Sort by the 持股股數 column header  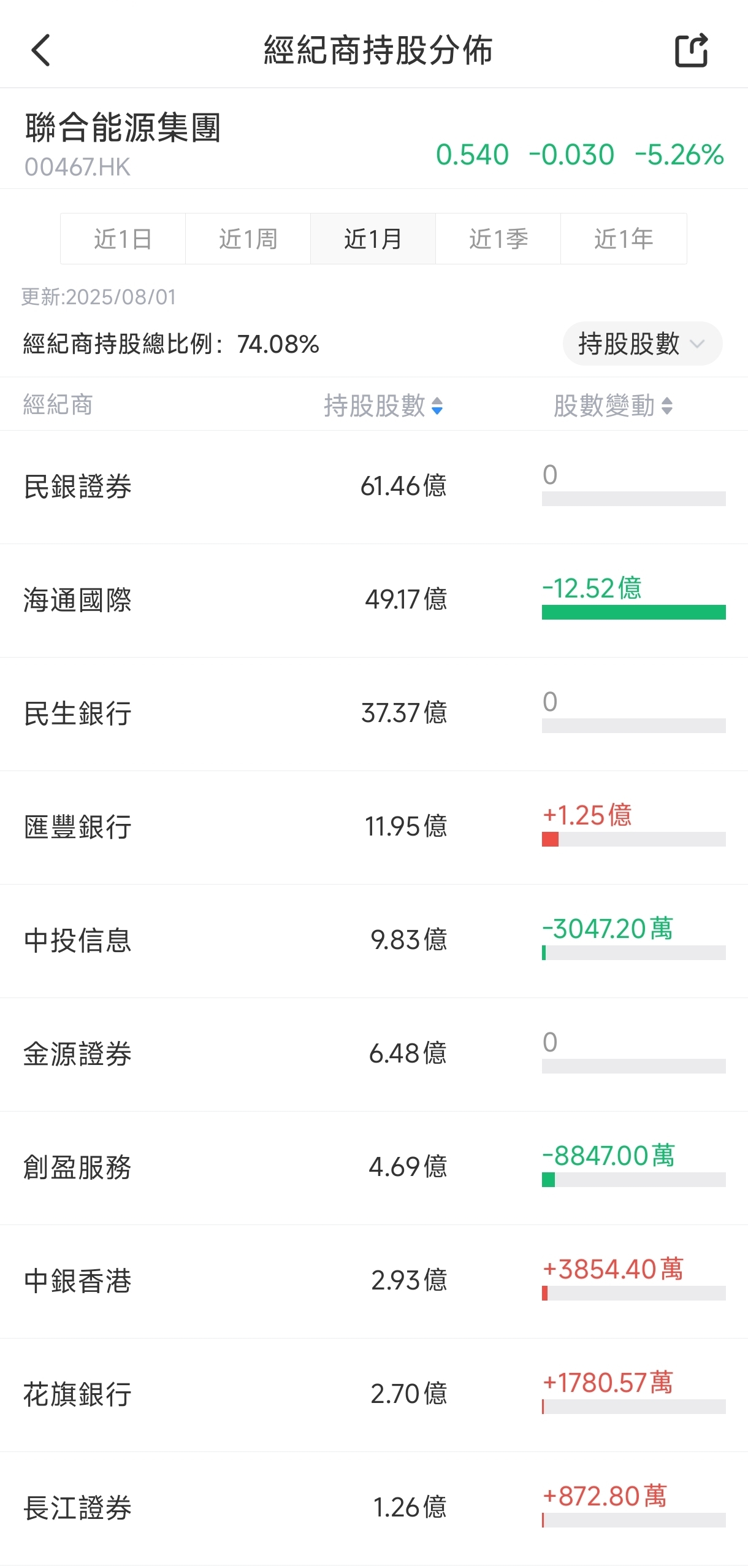pyautogui.click(x=383, y=405)
